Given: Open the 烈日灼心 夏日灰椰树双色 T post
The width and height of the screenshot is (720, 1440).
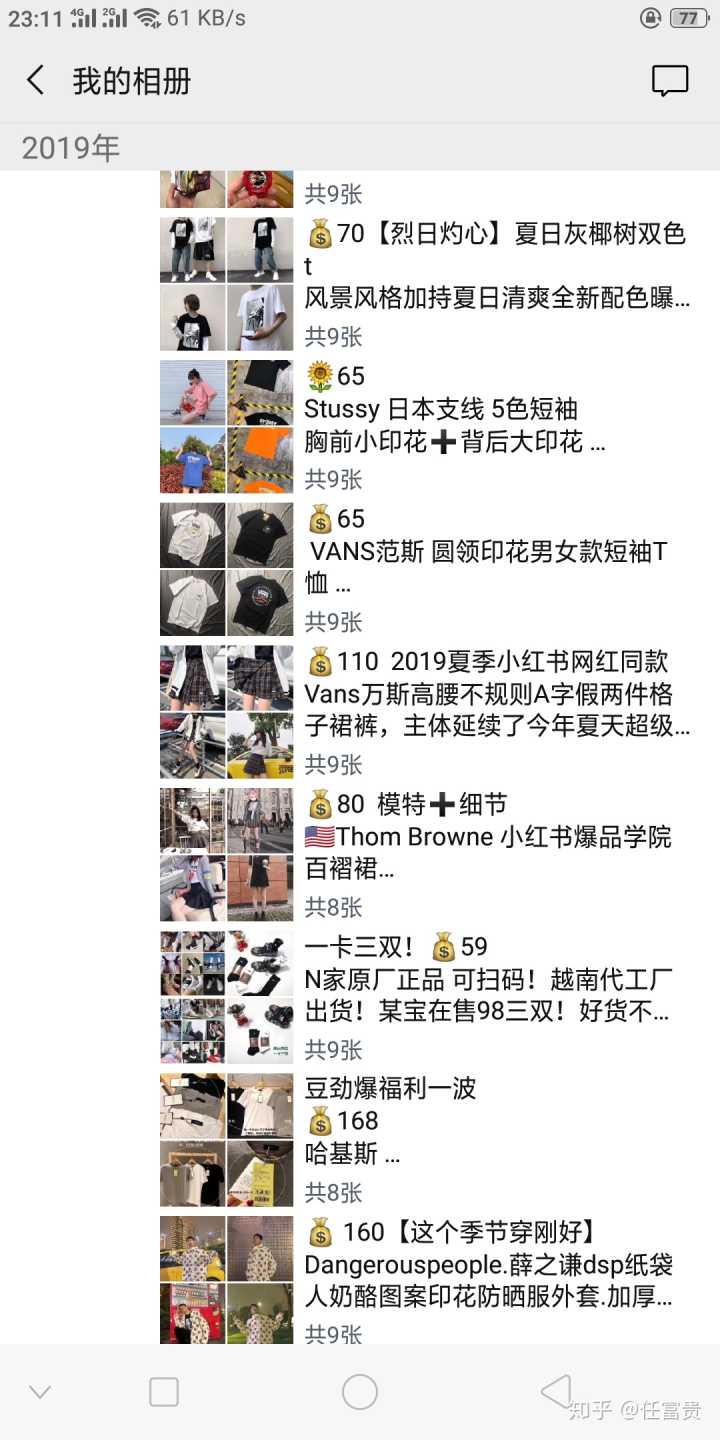Looking at the screenshot, I should [496, 266].
